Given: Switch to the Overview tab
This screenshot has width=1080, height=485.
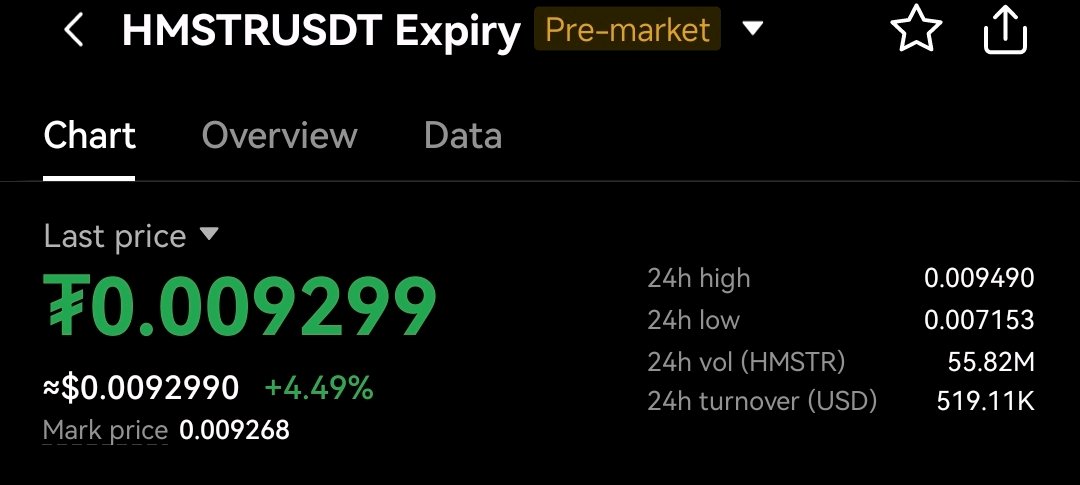Looking at the screenshot, I should click(x=280, y=135).
